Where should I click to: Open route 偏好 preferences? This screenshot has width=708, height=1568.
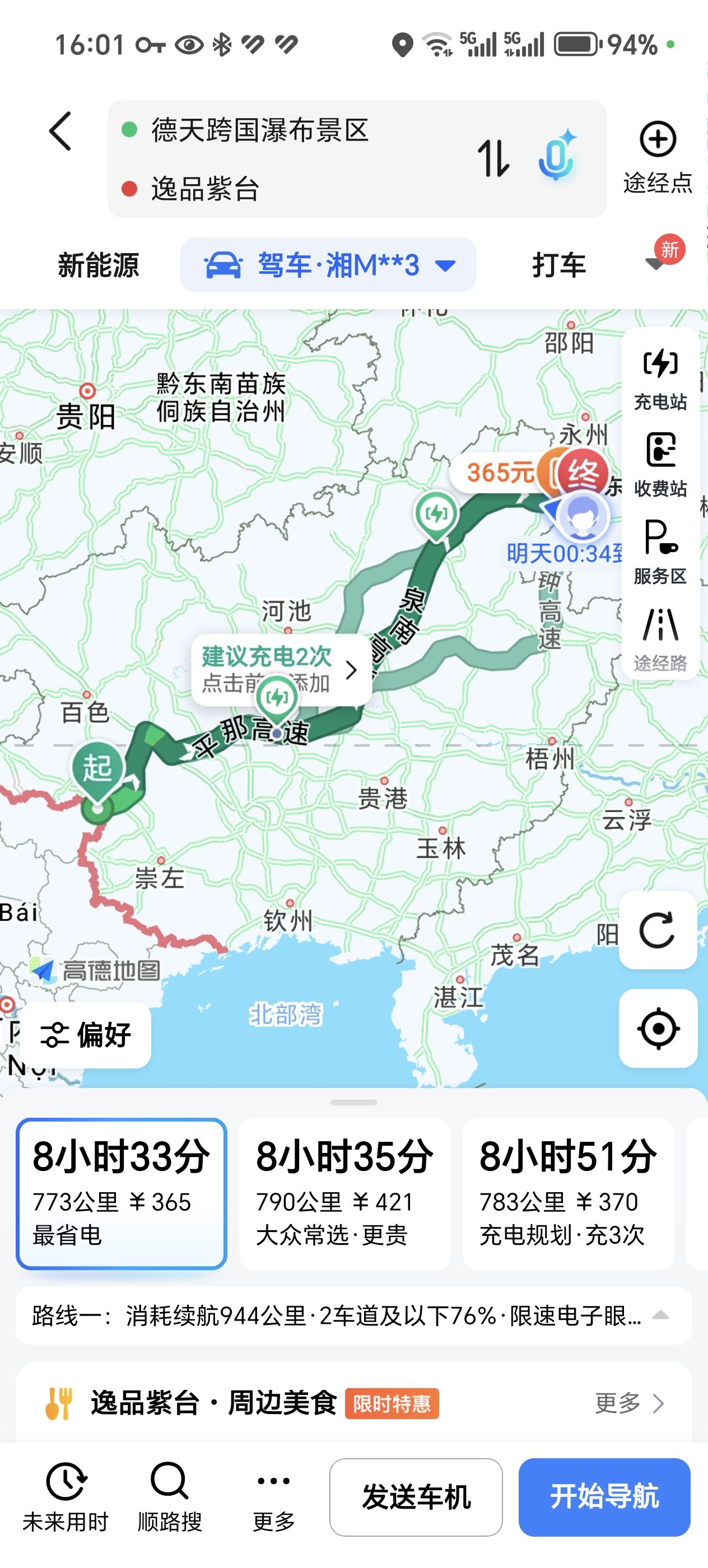86,1035
